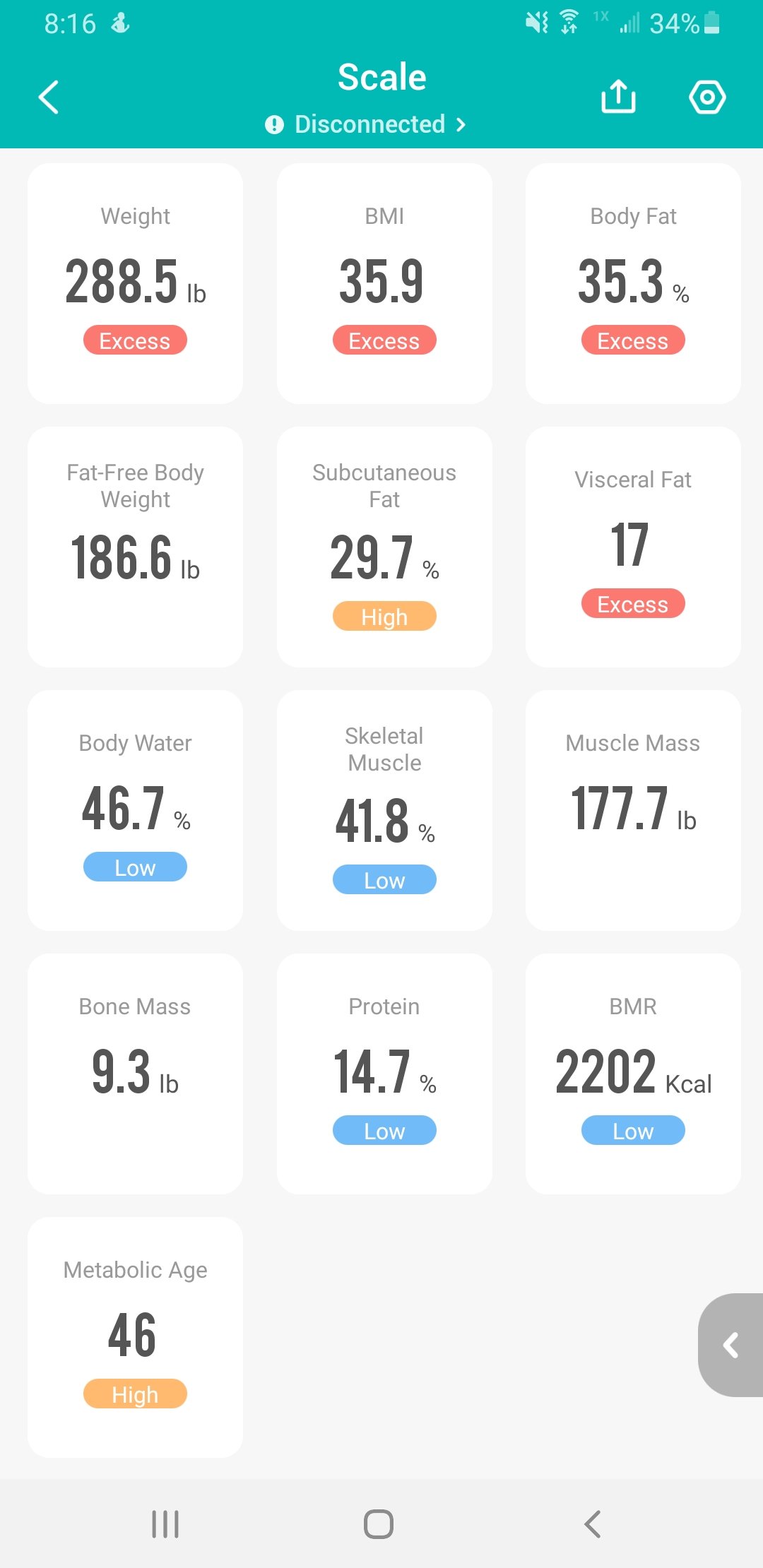This screenshot has height=1568, width=763.
Task: Open scale settings hexagon icon
Action: 707,97
